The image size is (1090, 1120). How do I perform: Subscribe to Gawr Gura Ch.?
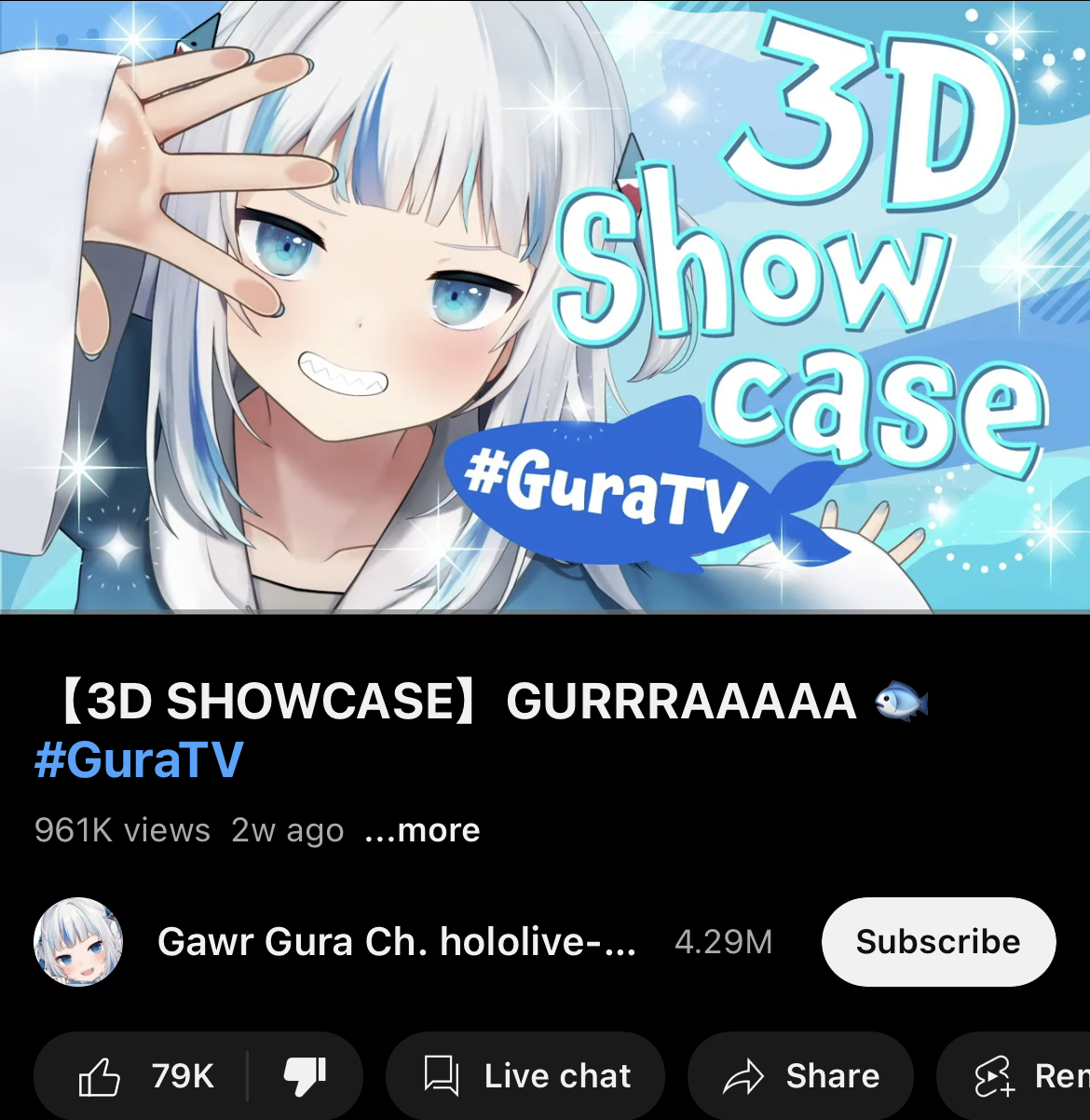(x=938, y=942)
